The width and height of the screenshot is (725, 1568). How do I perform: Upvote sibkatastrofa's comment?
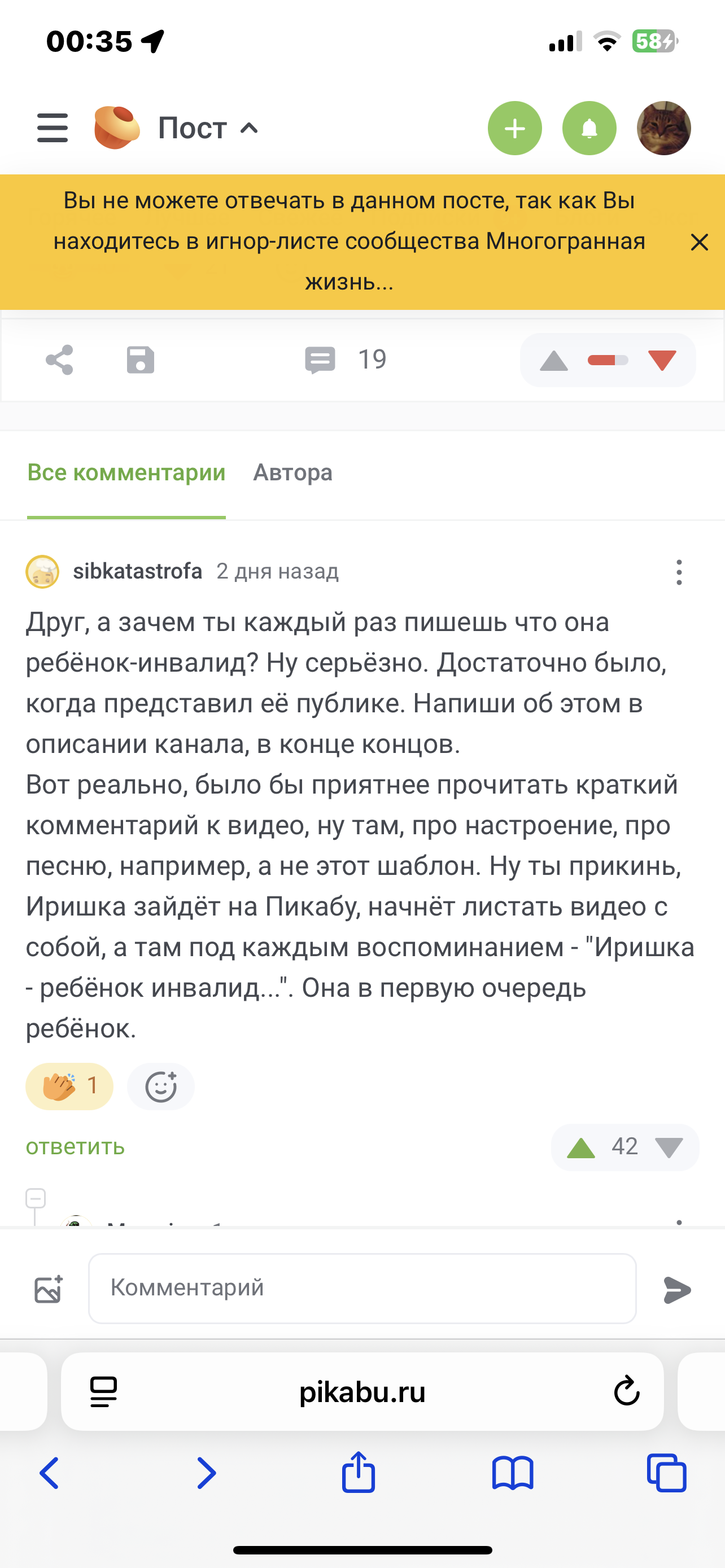pyautogui.click(x=580, y=1147)
